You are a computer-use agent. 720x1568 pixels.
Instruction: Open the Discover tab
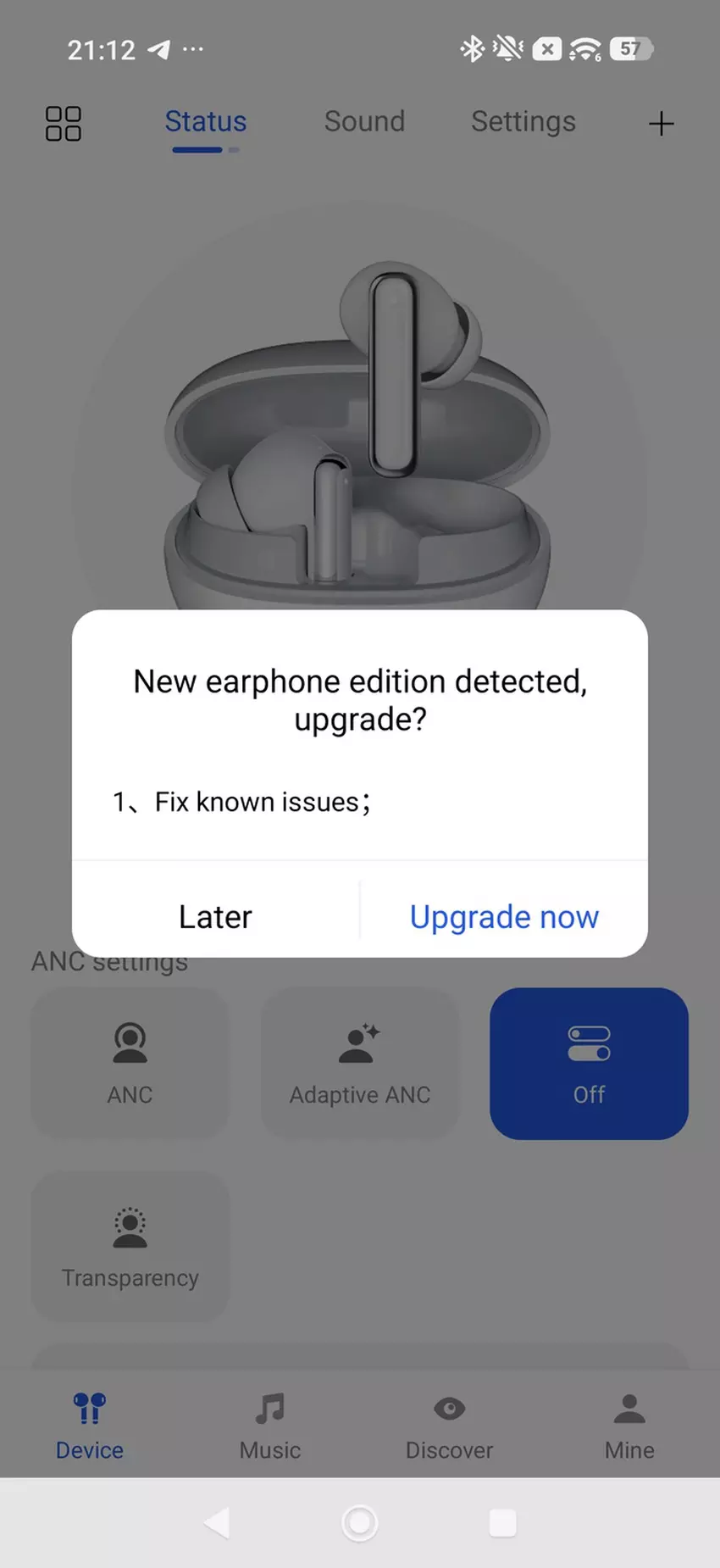[449, 1426]
